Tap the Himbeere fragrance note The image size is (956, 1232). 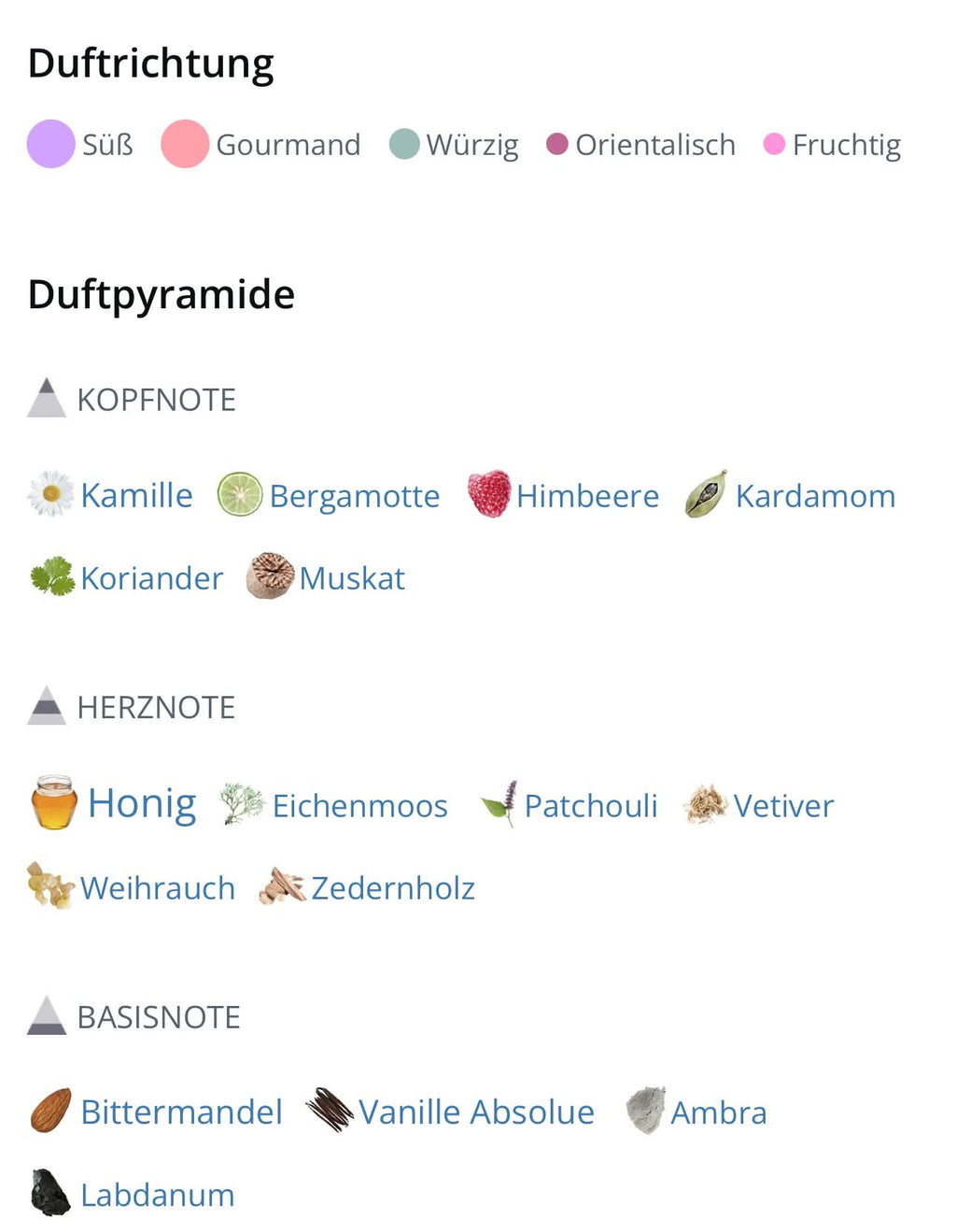tap(586, 496)
